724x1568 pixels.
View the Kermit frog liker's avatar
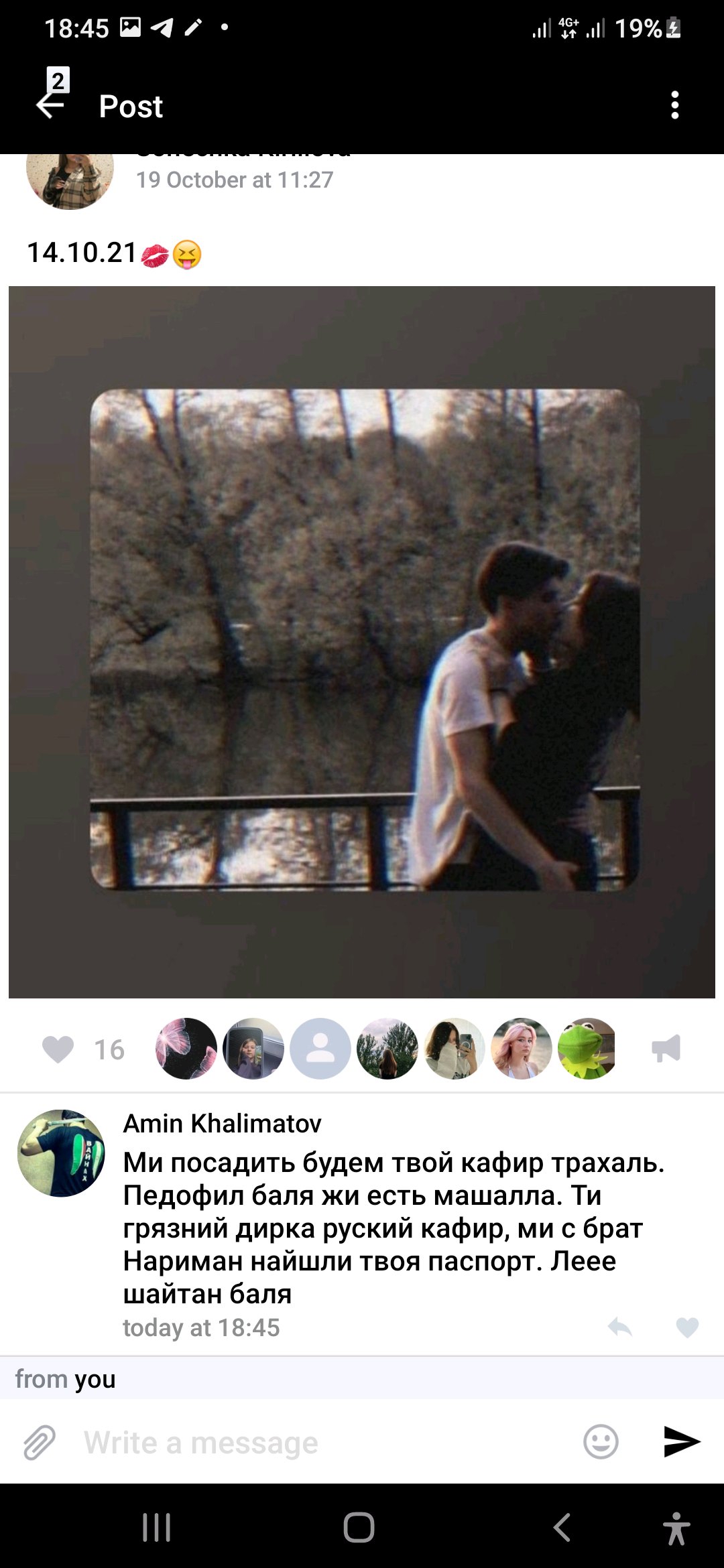click(x=587, y=1049)
